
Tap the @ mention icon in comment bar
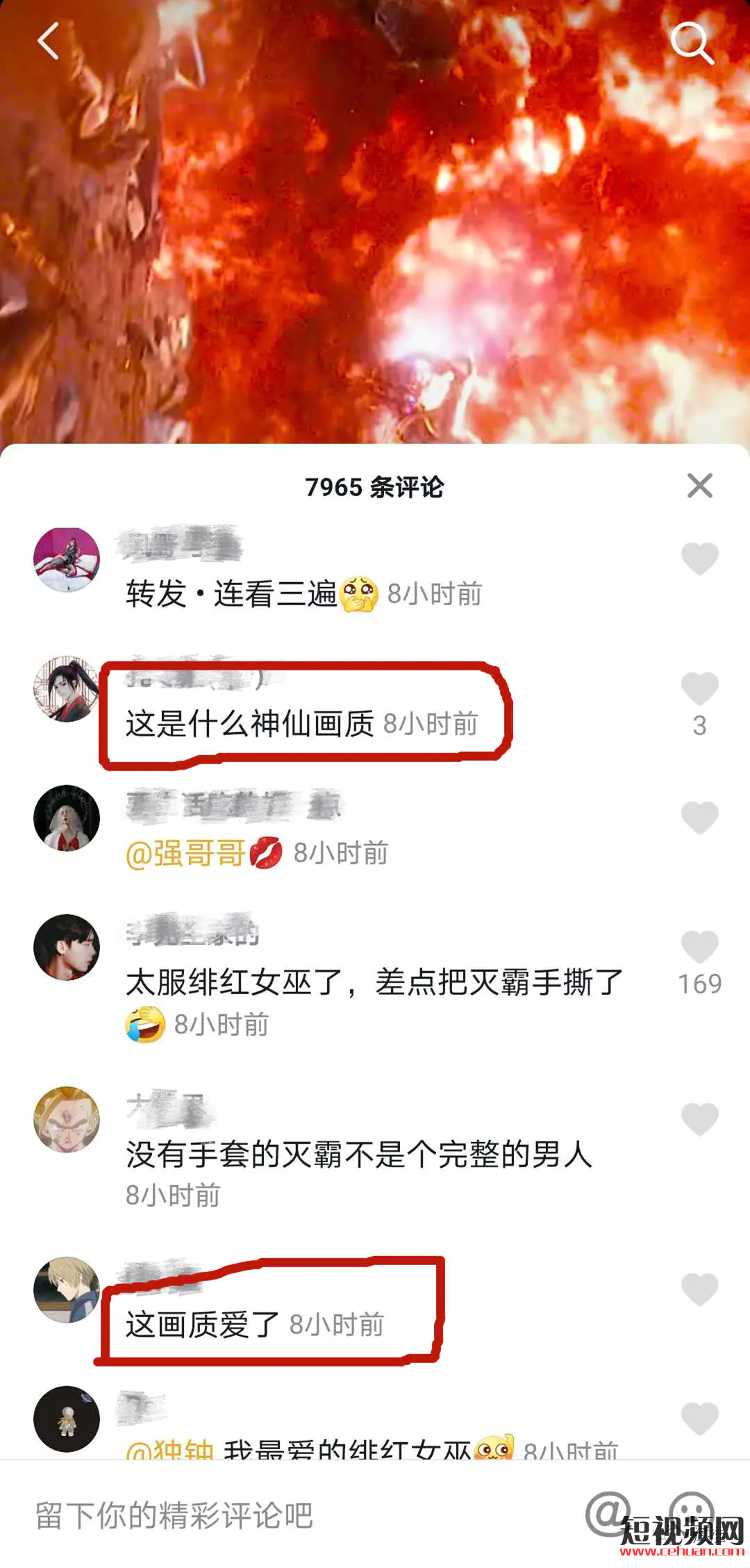[607, 1513]
